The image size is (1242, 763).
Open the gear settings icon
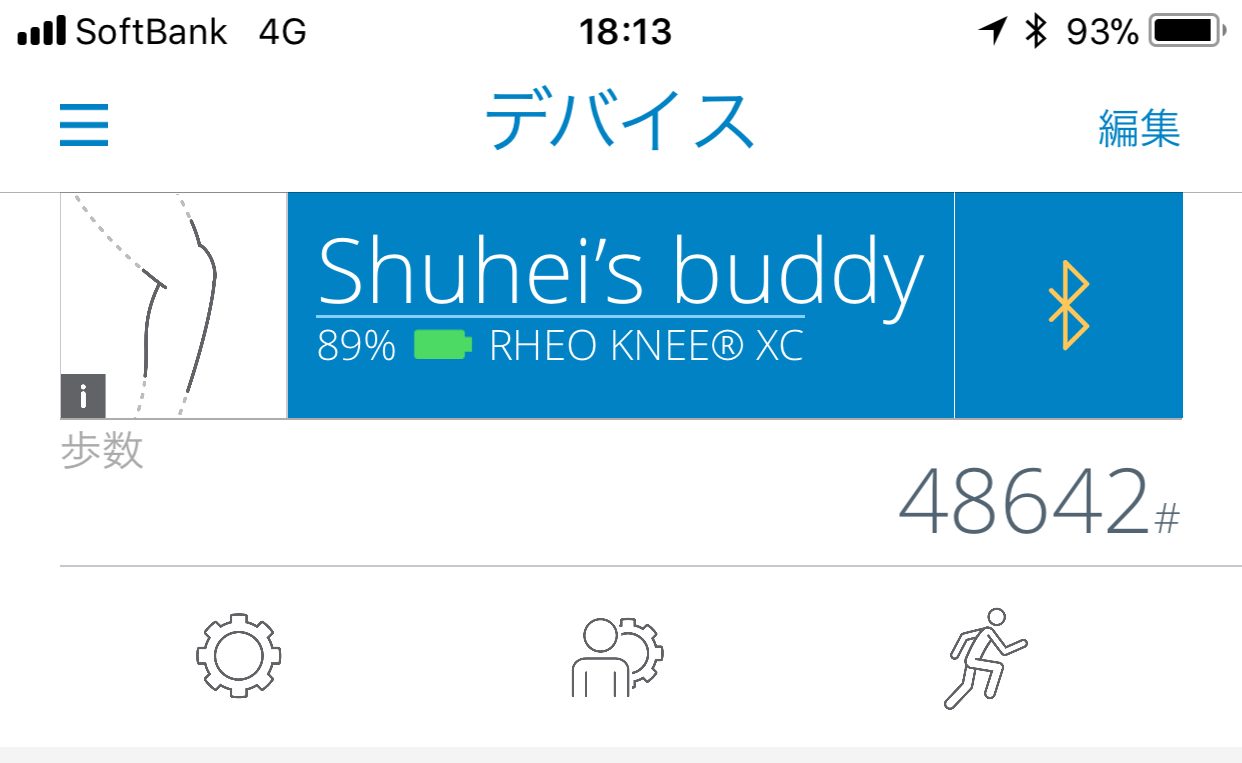tap(238, 656)
